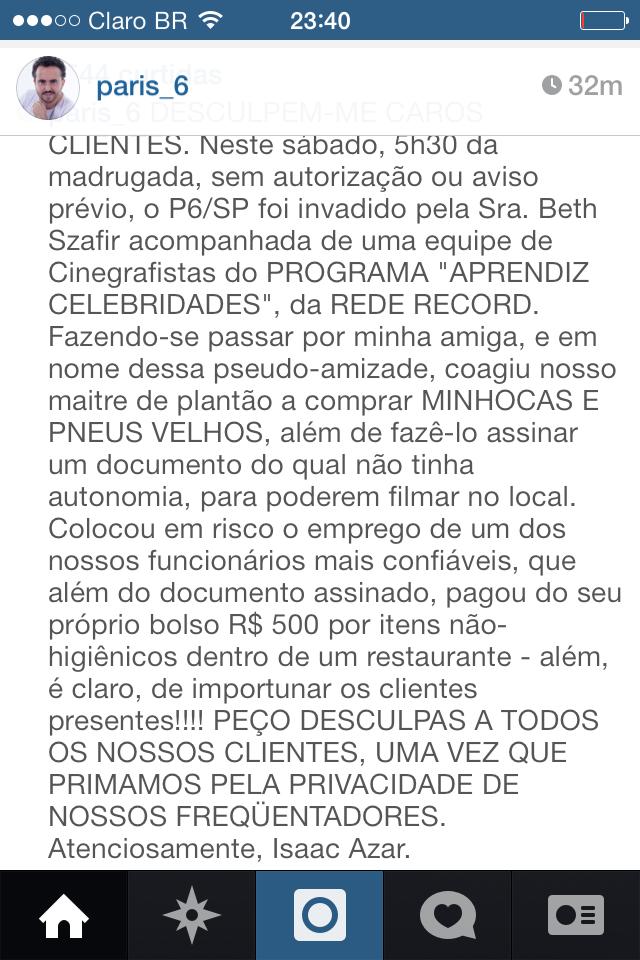The height and width of the screenshot is (960, 640).
Task: Open paris_6 profile picture
Action: pos(48,88)
